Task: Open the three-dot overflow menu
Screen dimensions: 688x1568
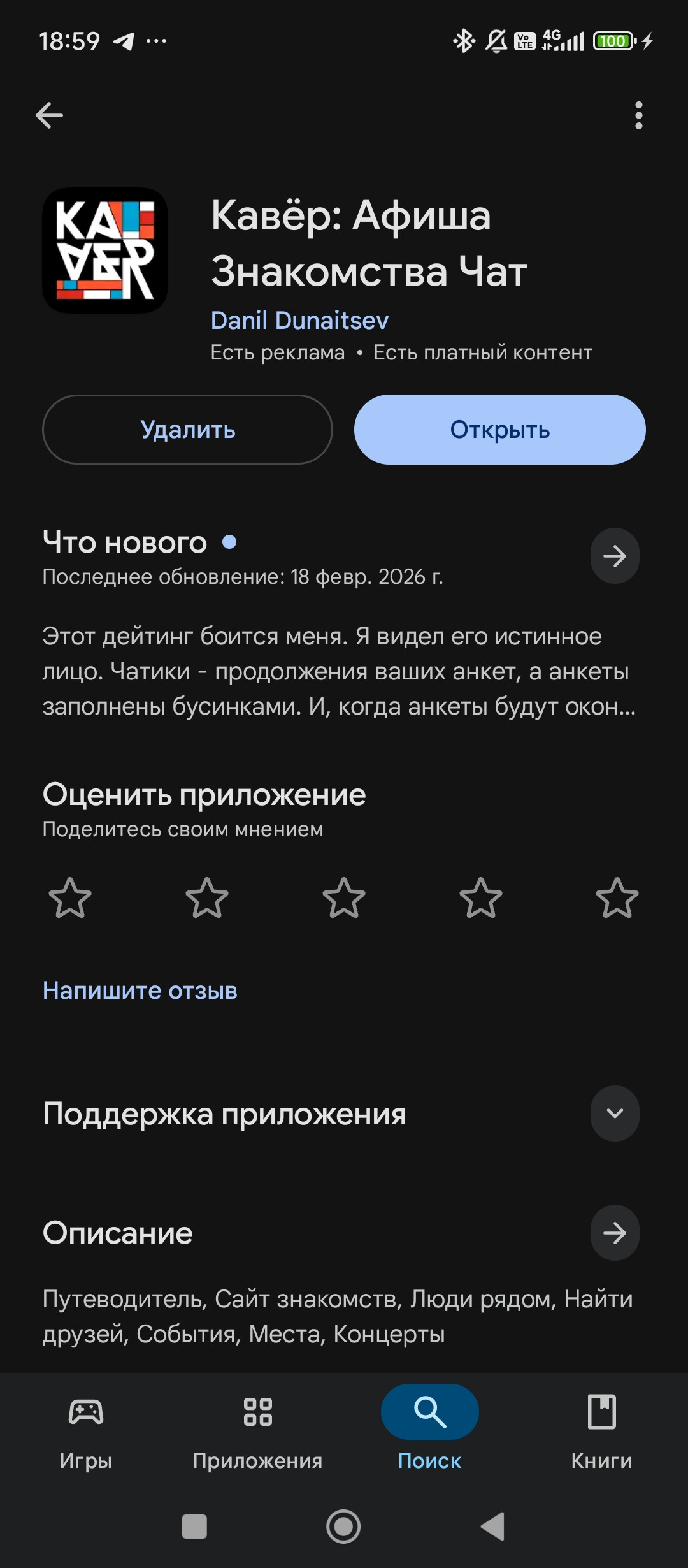Action: (638, 115)
